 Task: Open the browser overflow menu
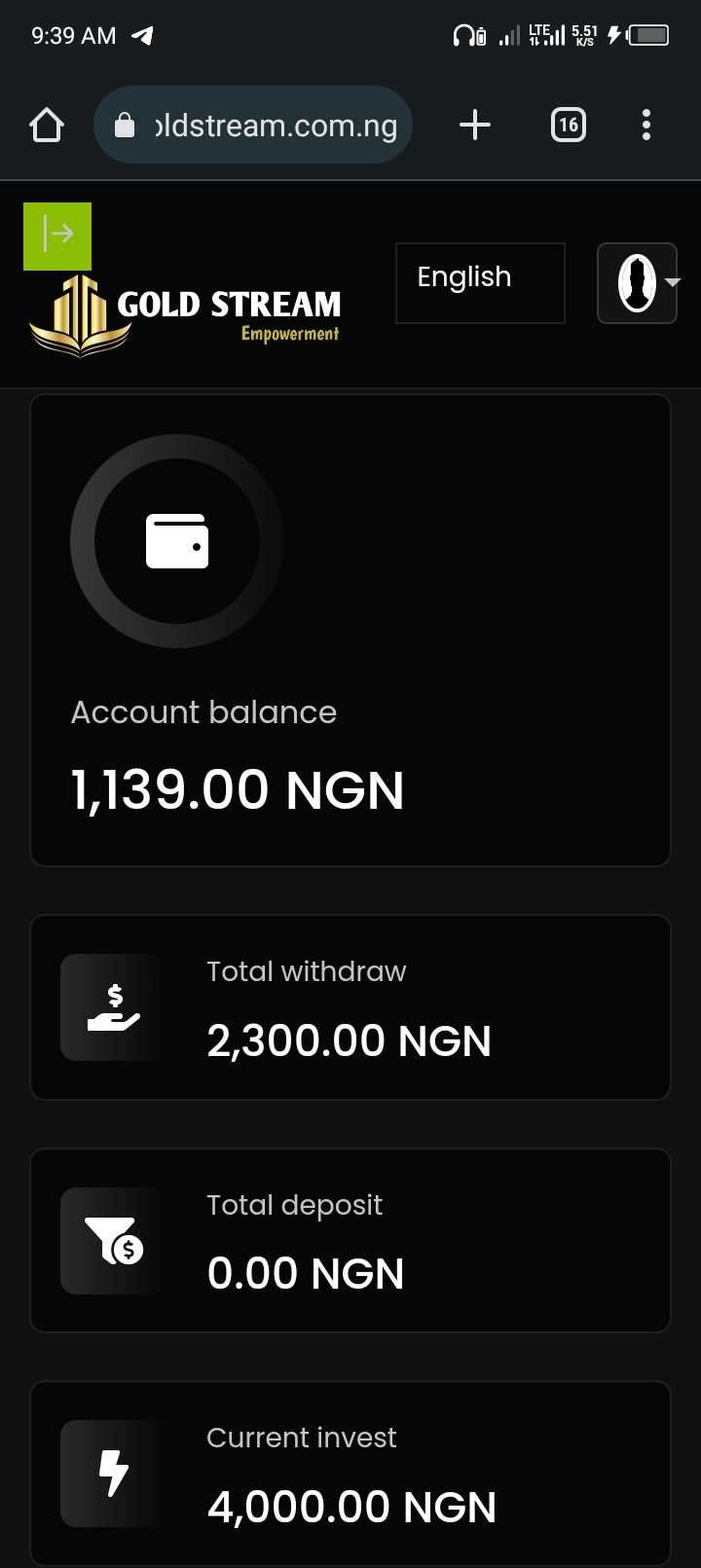[x=646, y=126]
